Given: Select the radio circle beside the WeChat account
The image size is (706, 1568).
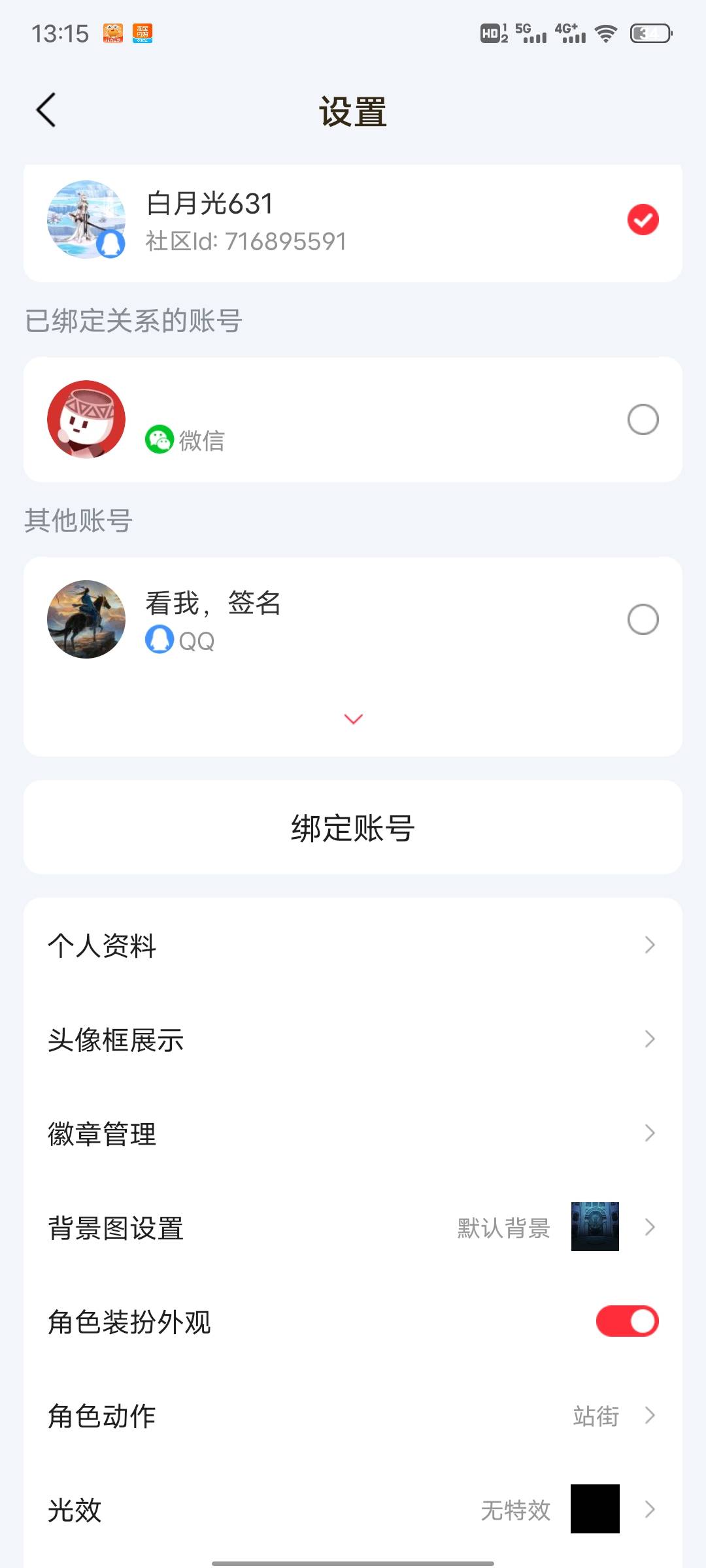Looking at the screenshot, I should tap(643, 419).
